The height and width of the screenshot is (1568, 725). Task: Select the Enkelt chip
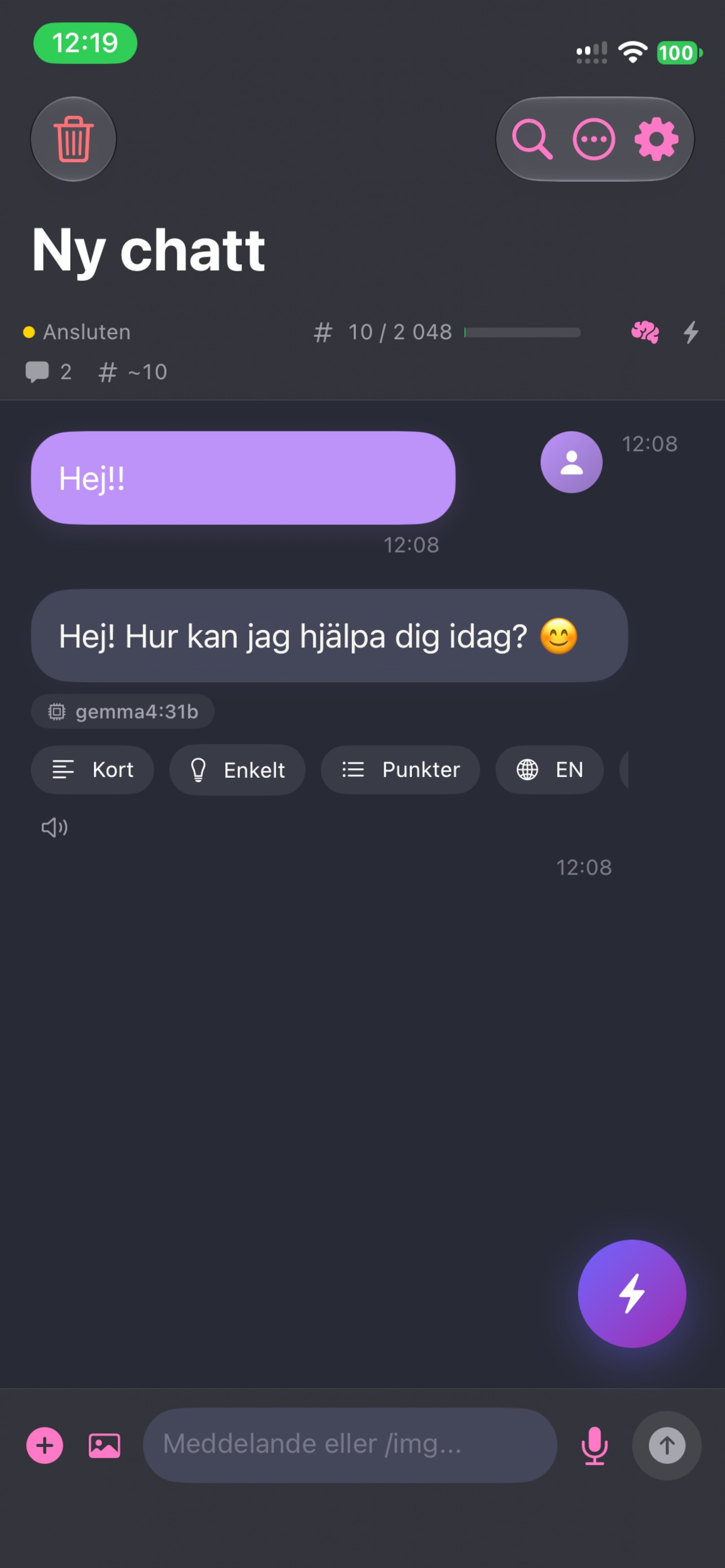[237, 769]
